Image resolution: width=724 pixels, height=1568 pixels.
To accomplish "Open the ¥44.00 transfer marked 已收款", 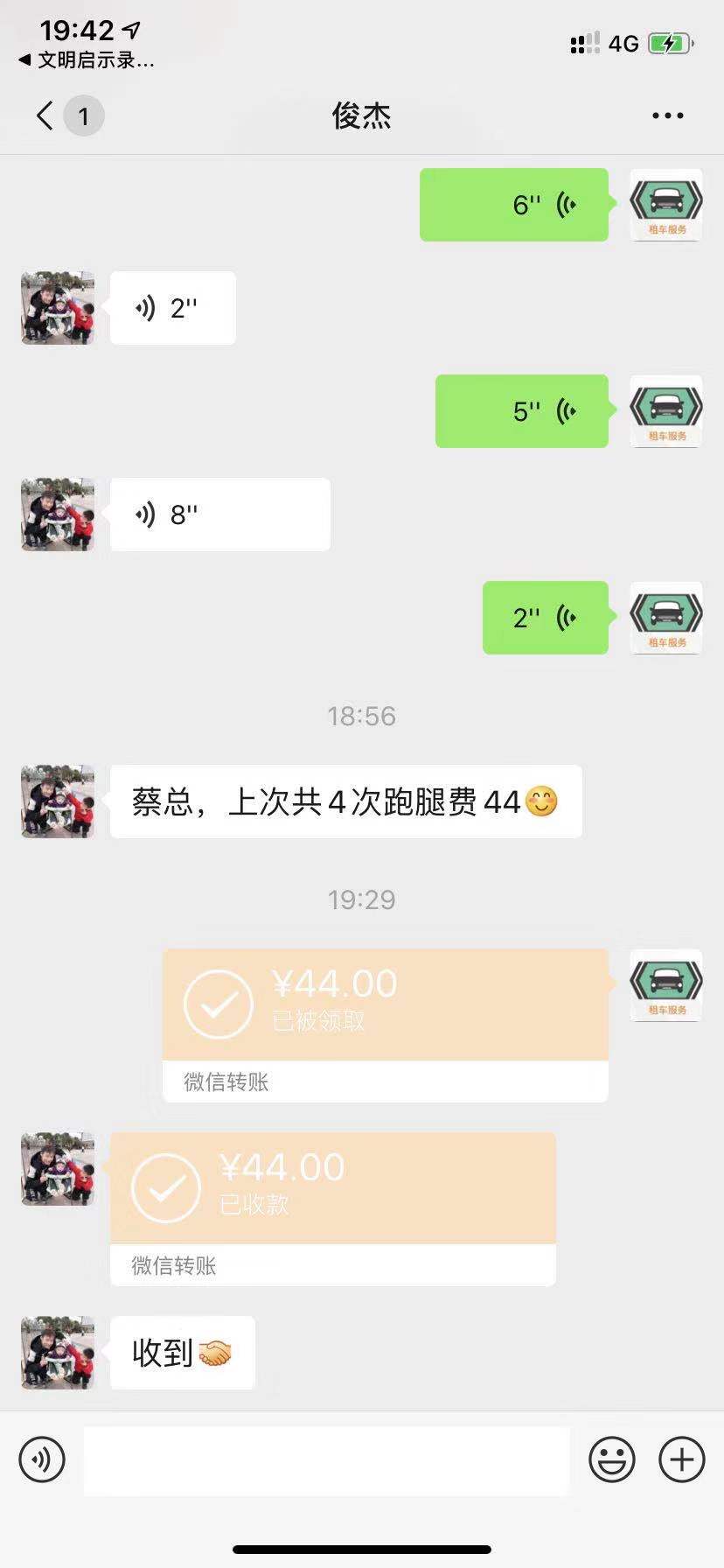I will click(x=332, y=1188).
